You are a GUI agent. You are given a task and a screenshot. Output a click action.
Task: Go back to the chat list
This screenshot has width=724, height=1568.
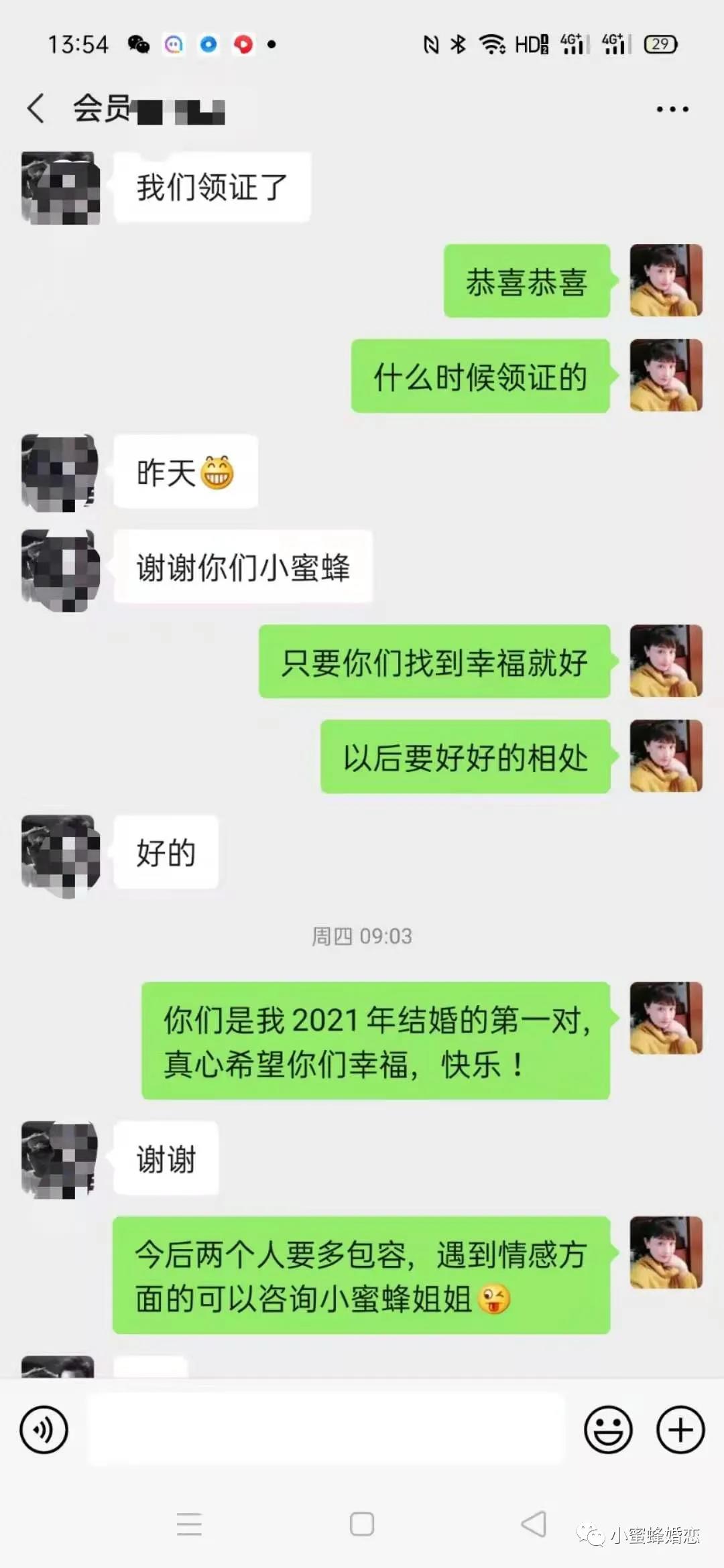coord(36,109)
